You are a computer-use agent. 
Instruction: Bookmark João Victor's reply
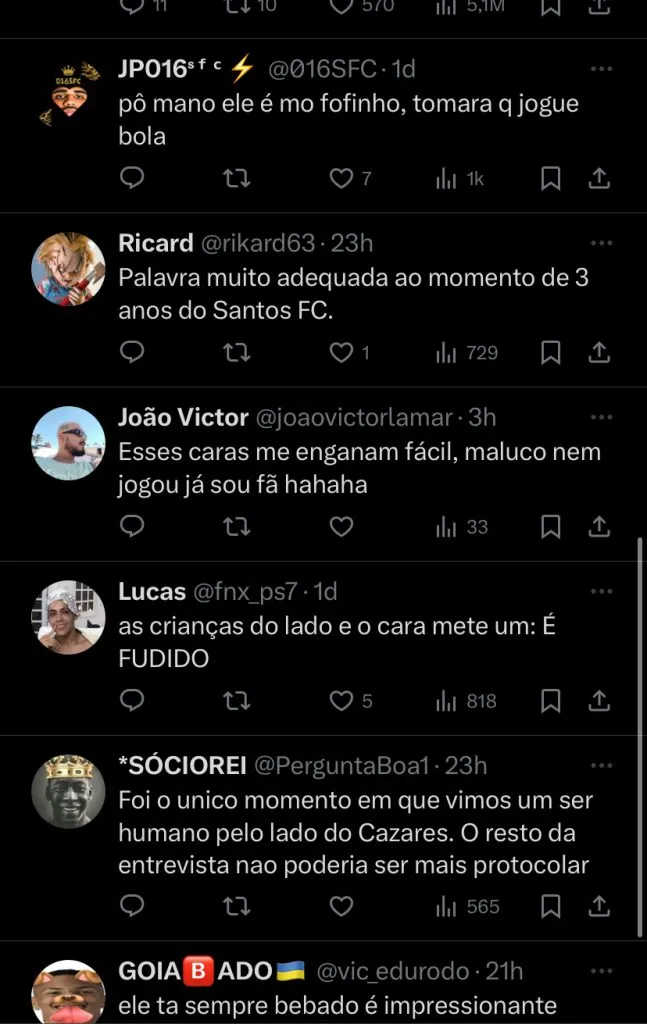tap(551, 527)
